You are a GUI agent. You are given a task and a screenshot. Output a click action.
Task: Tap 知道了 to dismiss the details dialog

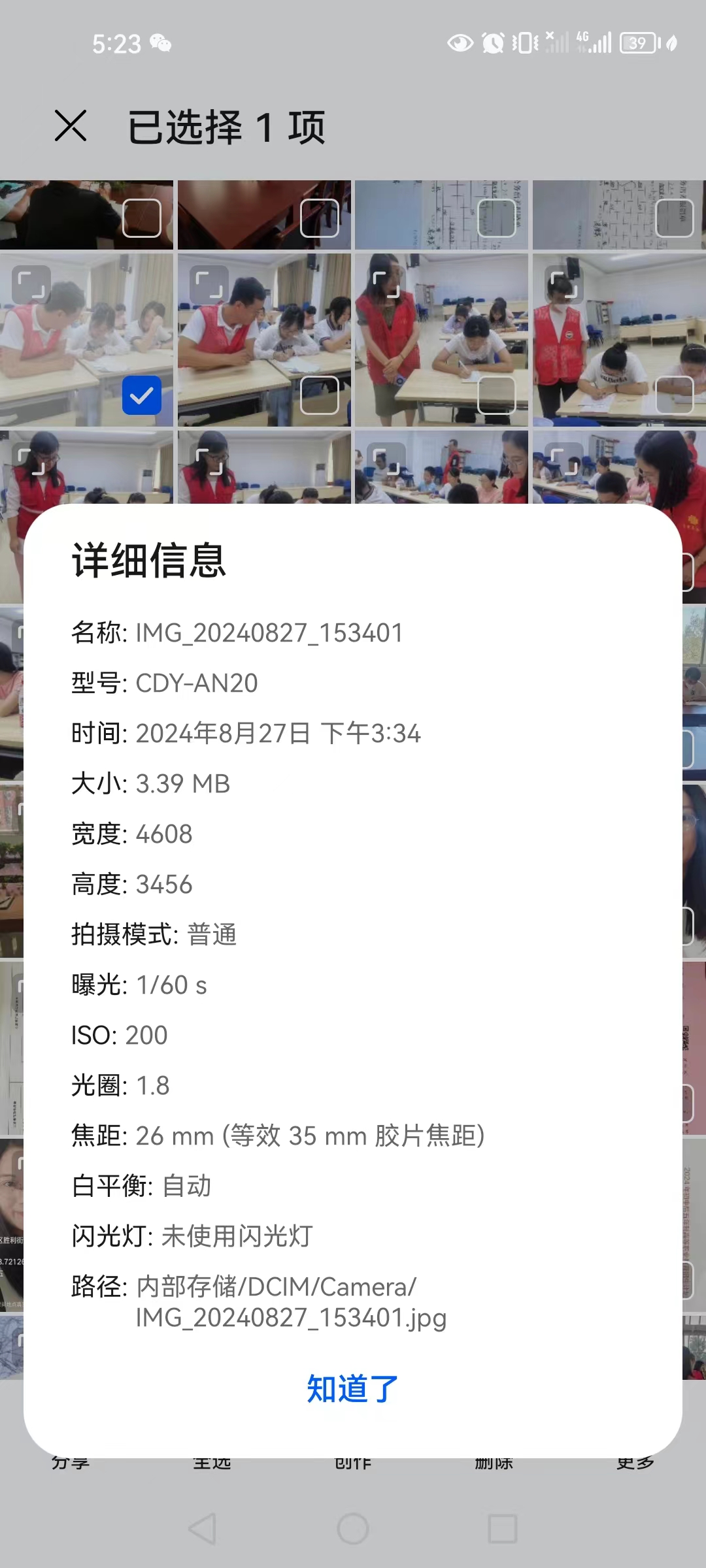tap(352, 1388)
